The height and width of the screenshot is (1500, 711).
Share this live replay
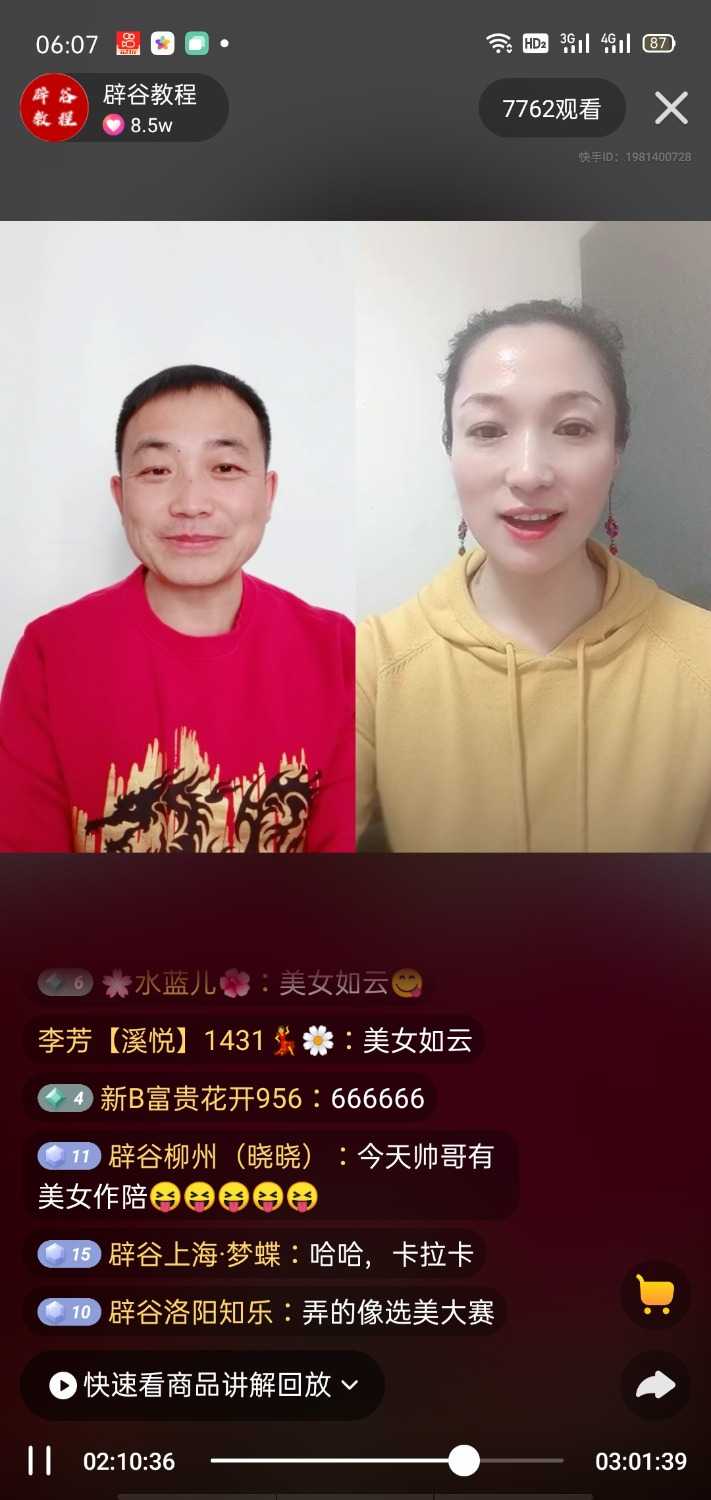655,1385
